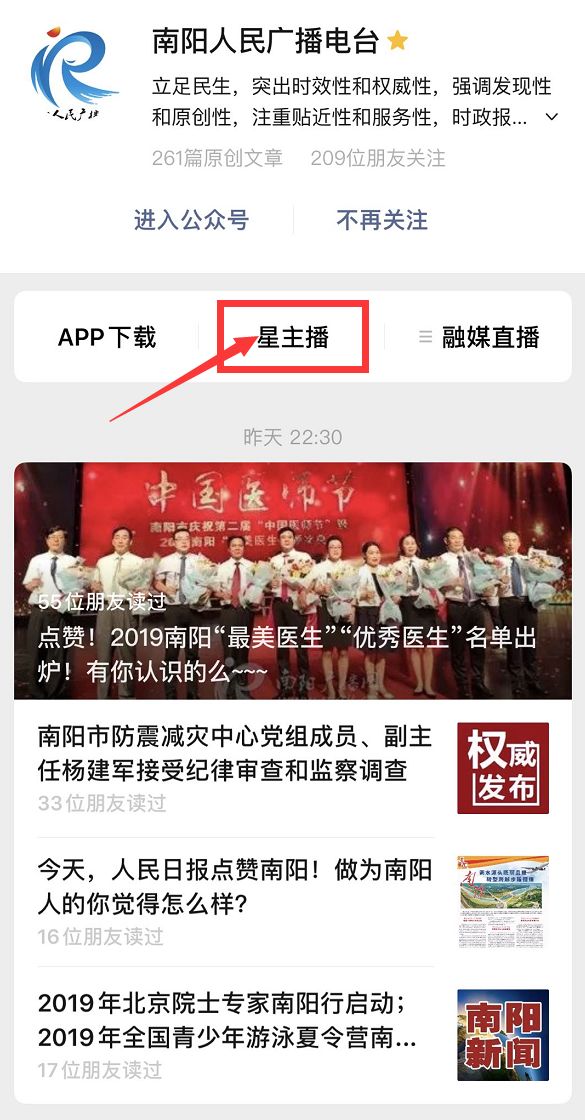The width and height of the screenshot is (585, 1120).
Task: Open the 星主播 menu
Action: tap(293, 337)
